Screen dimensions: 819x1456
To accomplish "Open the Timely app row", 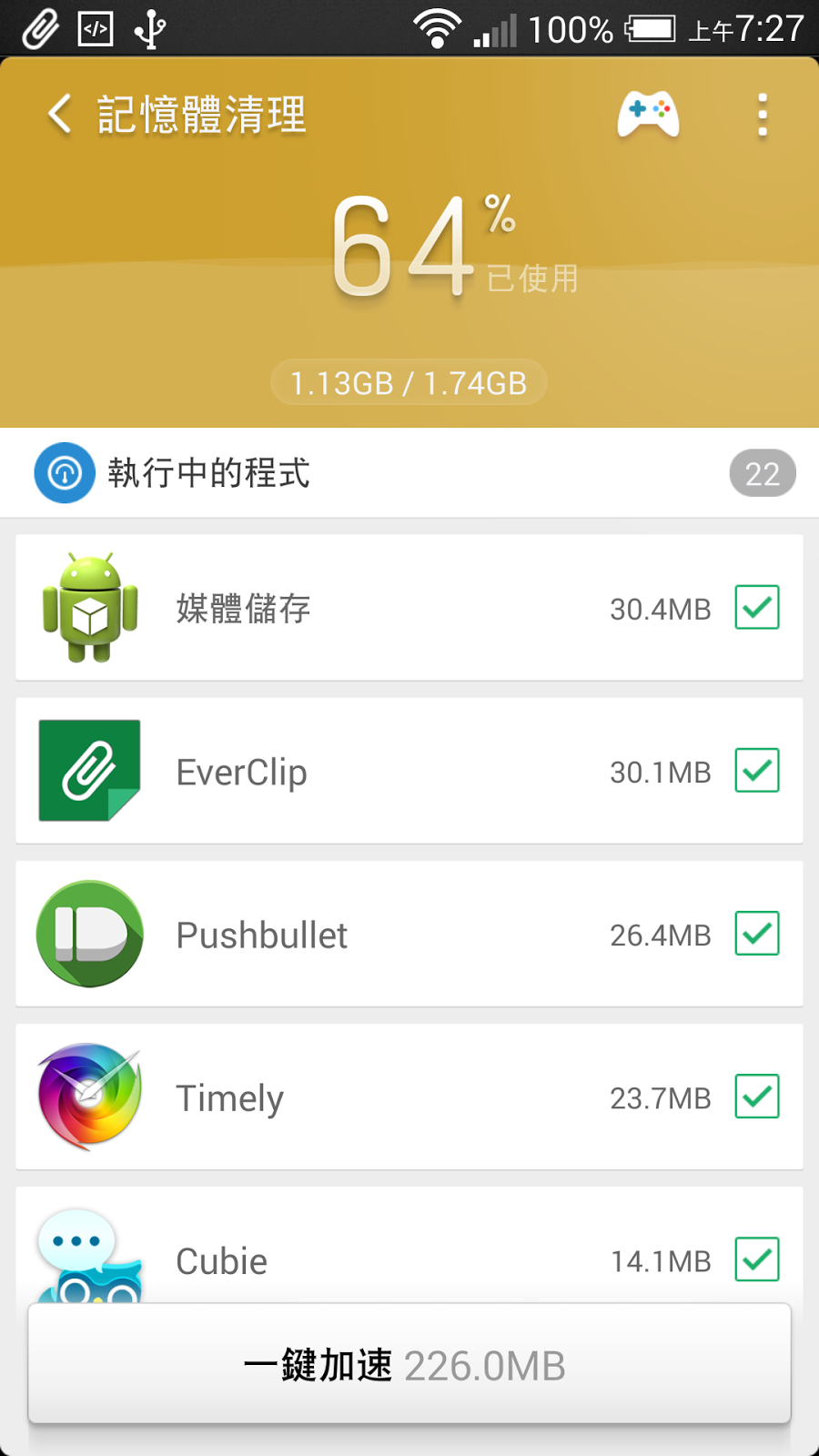I will click(x=409, y=1097).
